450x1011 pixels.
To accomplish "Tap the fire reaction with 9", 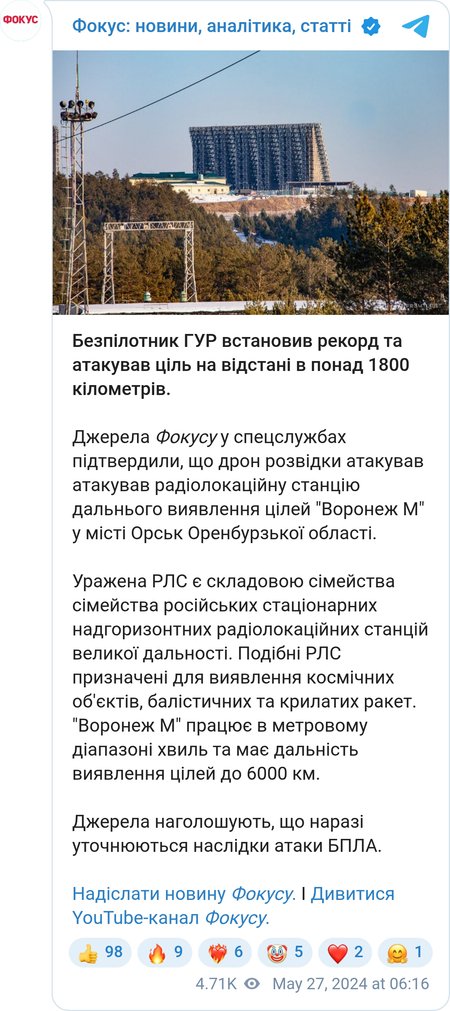I will tap(165, 953).
